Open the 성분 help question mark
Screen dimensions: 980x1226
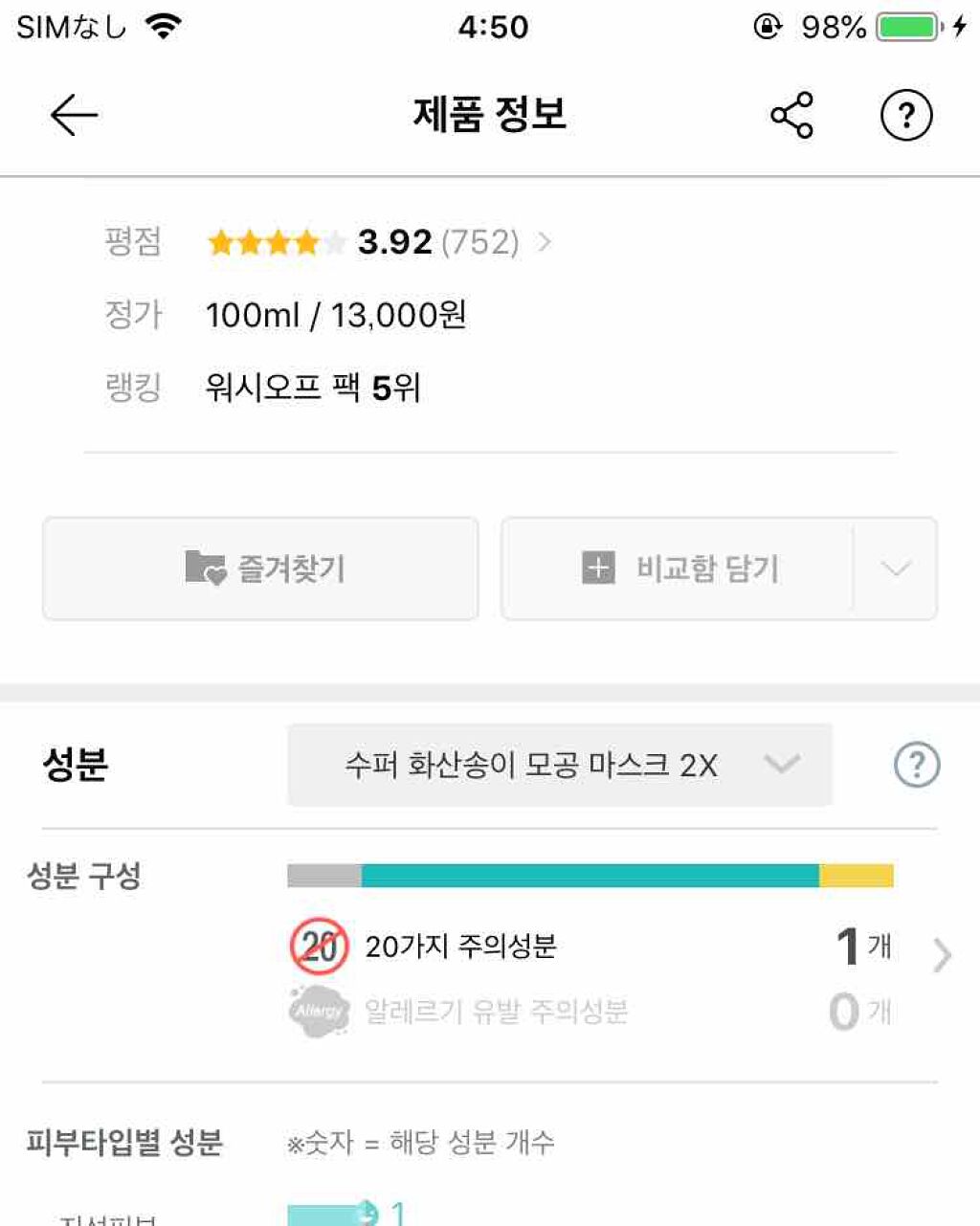click(916, 765)
